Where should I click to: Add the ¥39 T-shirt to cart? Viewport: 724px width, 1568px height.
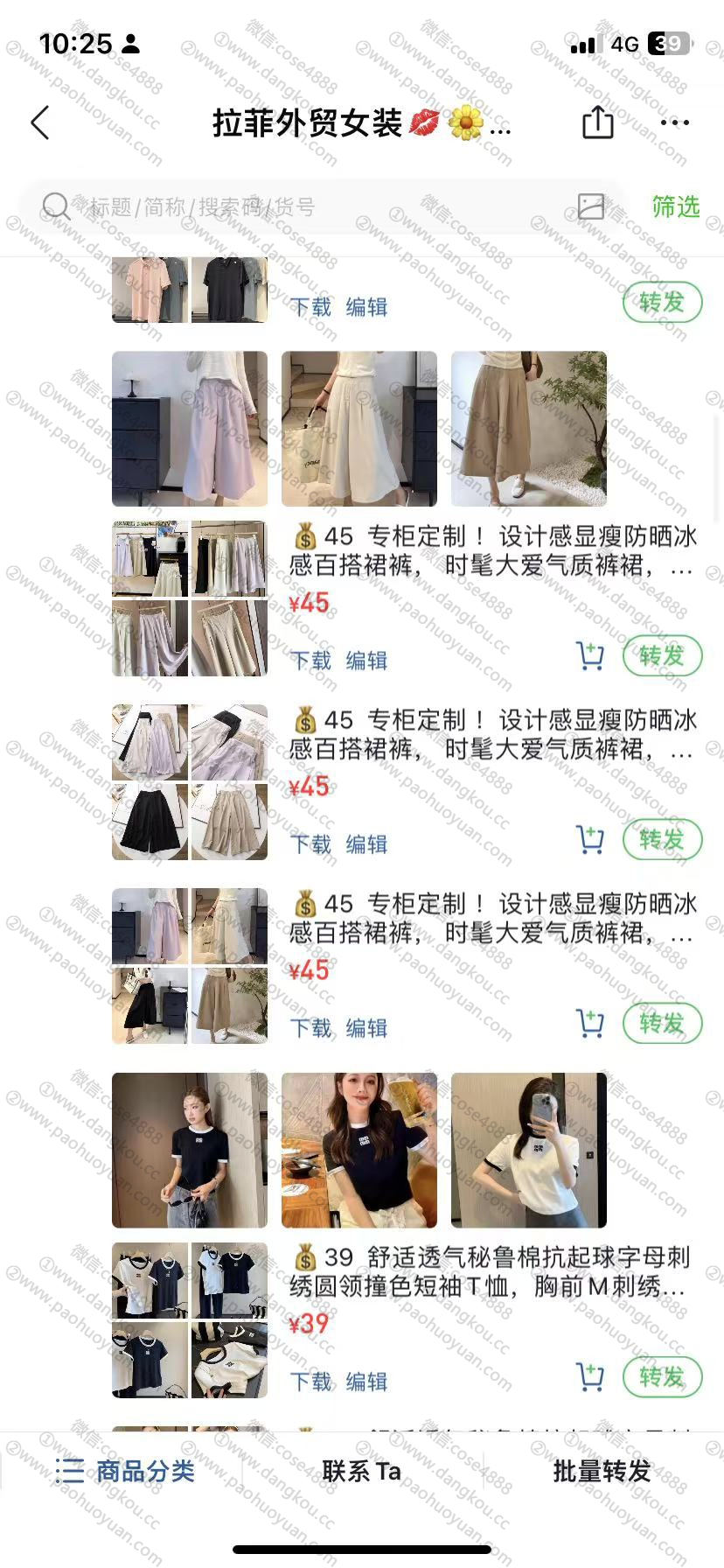[x=590, y=1376]
